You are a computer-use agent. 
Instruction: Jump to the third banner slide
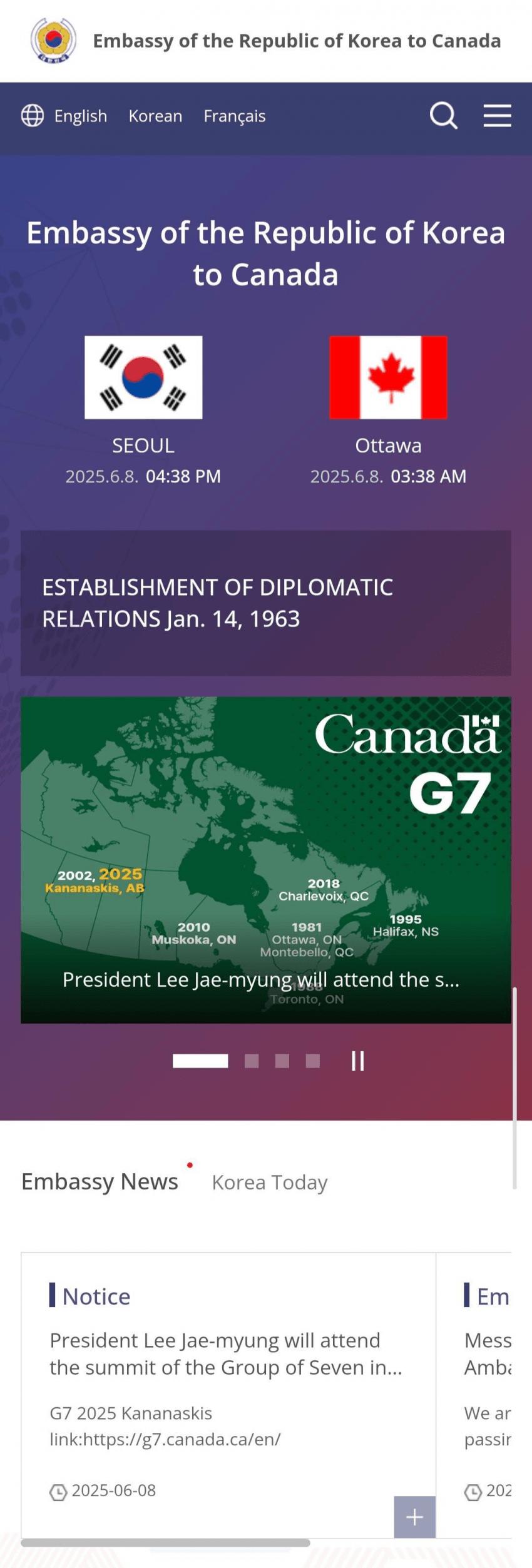[x=282, y=1061]
